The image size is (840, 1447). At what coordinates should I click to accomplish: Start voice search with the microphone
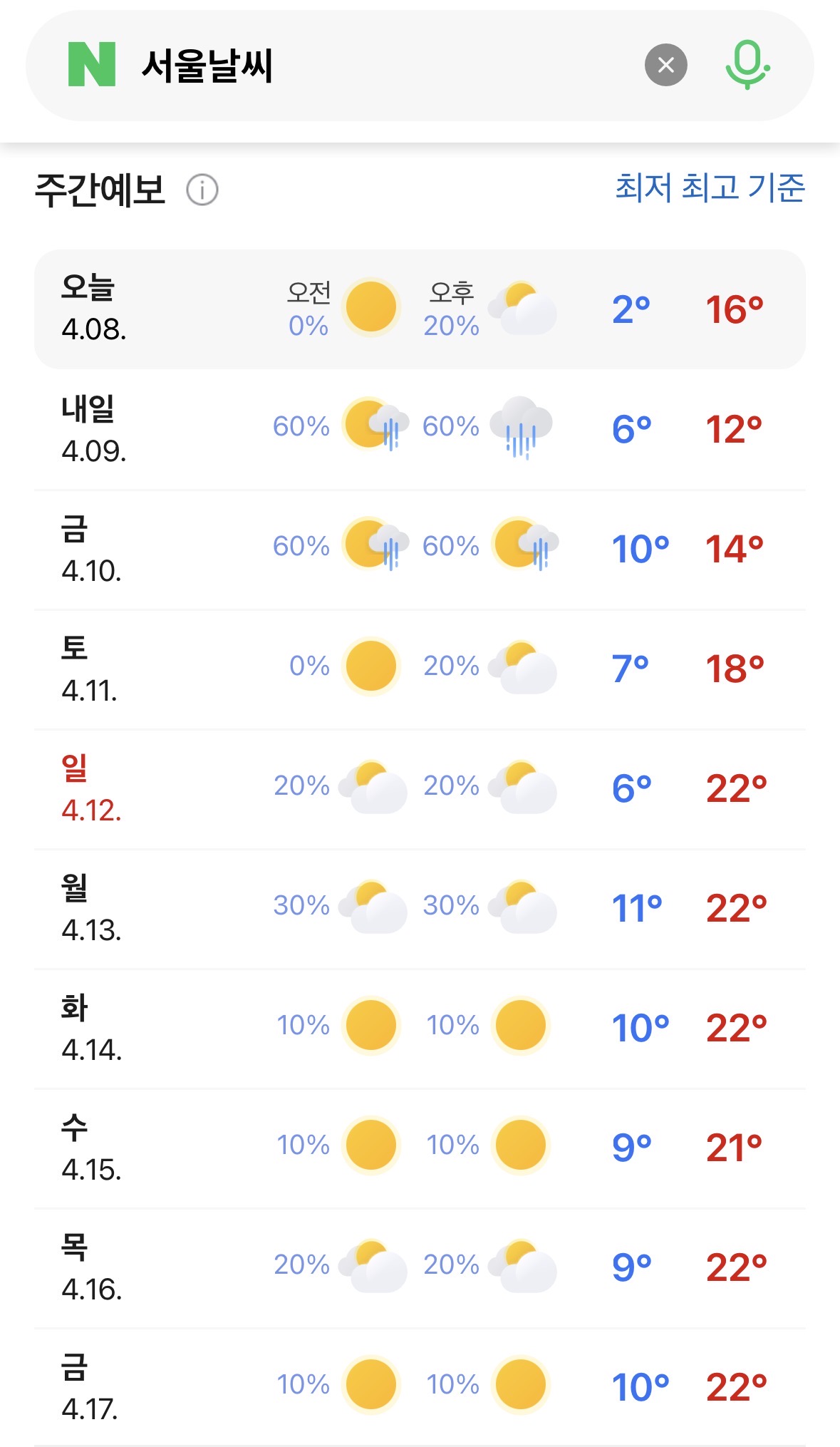pos(747,66)
